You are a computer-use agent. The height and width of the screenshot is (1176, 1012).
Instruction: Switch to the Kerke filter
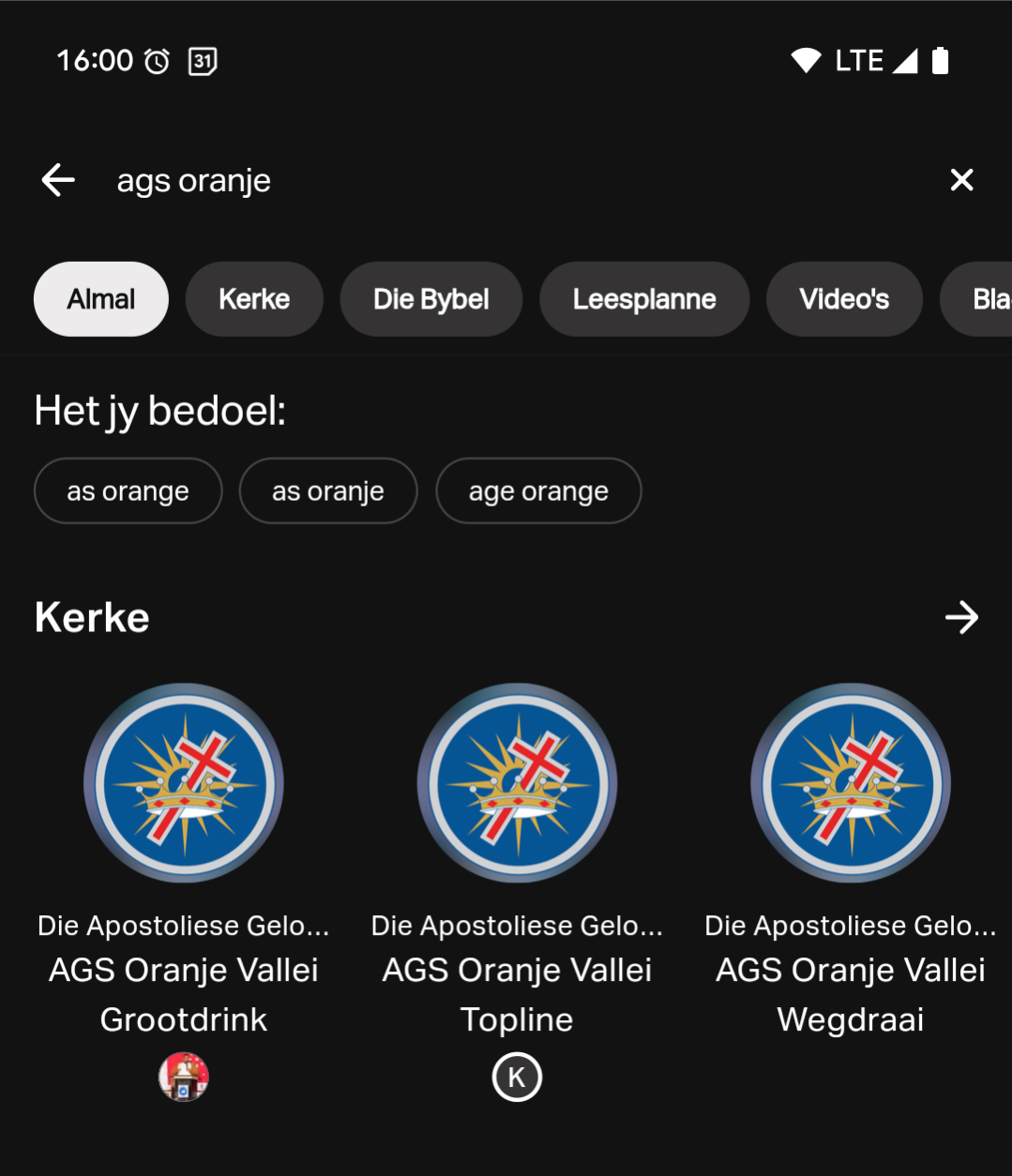254,299
